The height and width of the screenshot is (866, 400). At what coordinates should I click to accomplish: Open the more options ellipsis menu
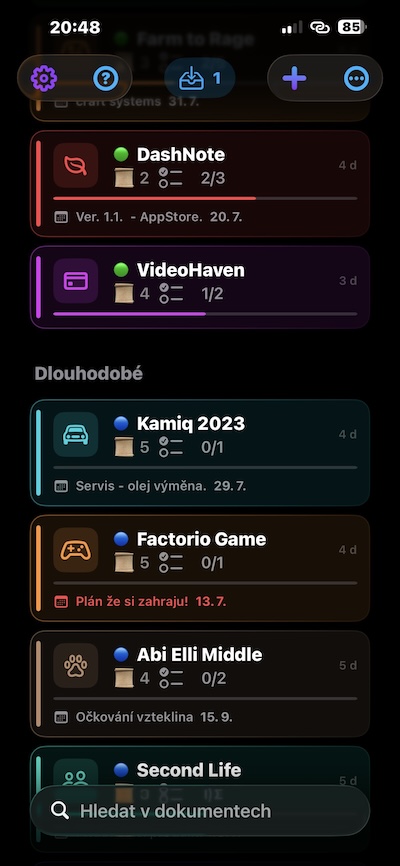pyautogui.click(x=356, y=78)
